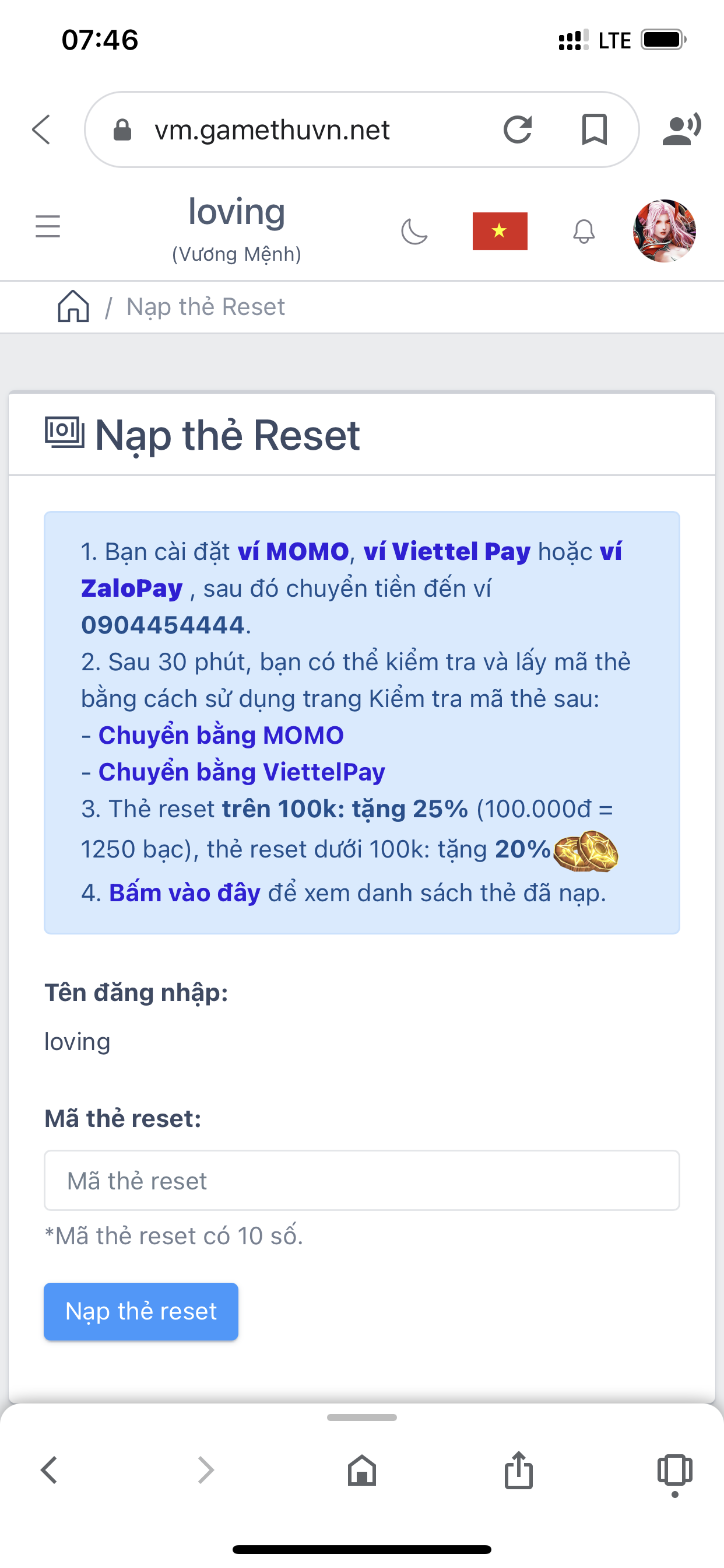Bookmark this web page
724x1568 pixels.
point(594,129)
